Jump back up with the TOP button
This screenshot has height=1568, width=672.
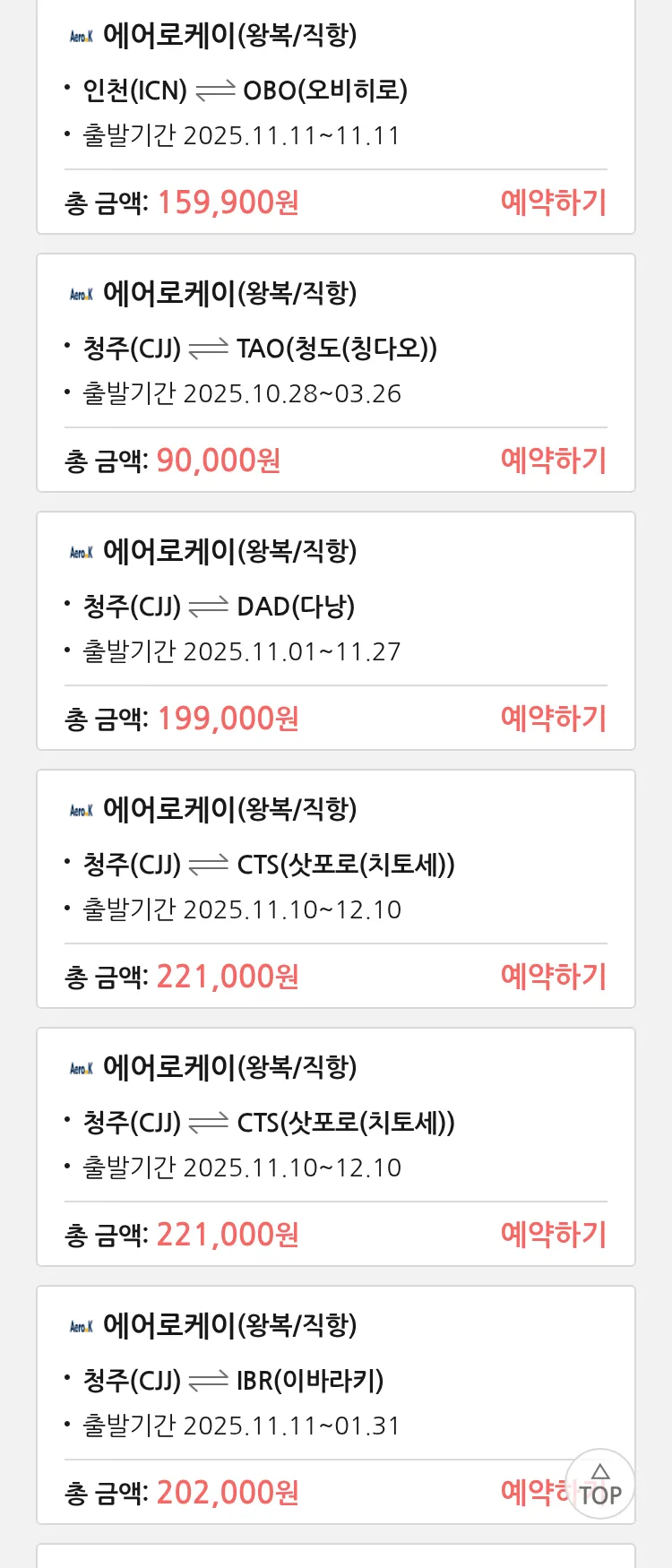tap(600, 1484)
